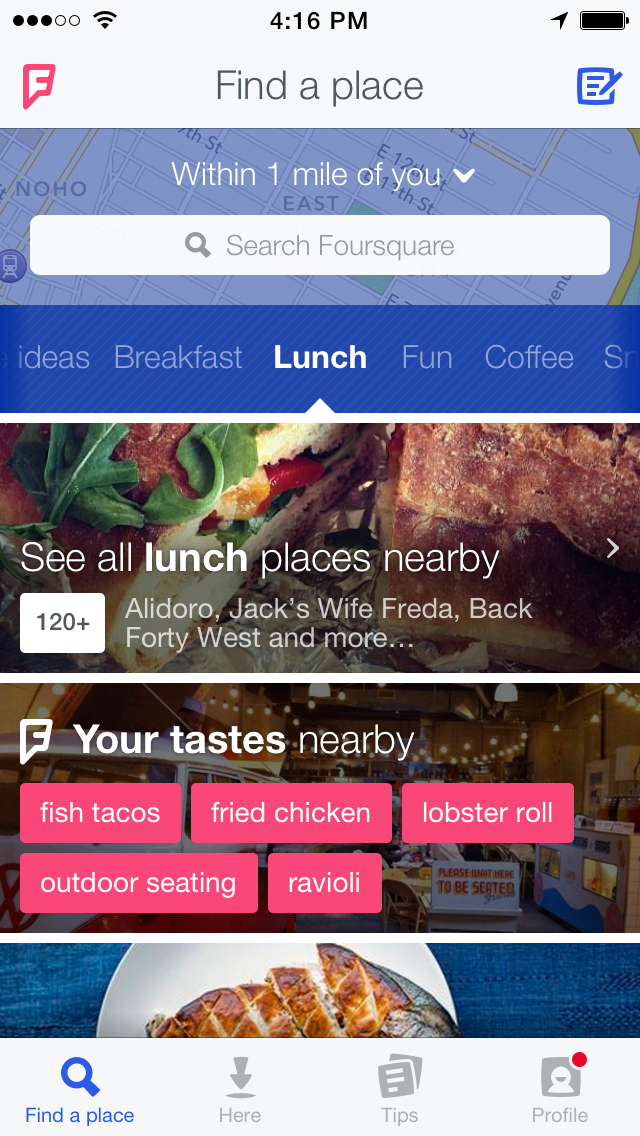Tap the Search Foursquare field
The image size is (640, 1136).
click(x=320, y=245)
